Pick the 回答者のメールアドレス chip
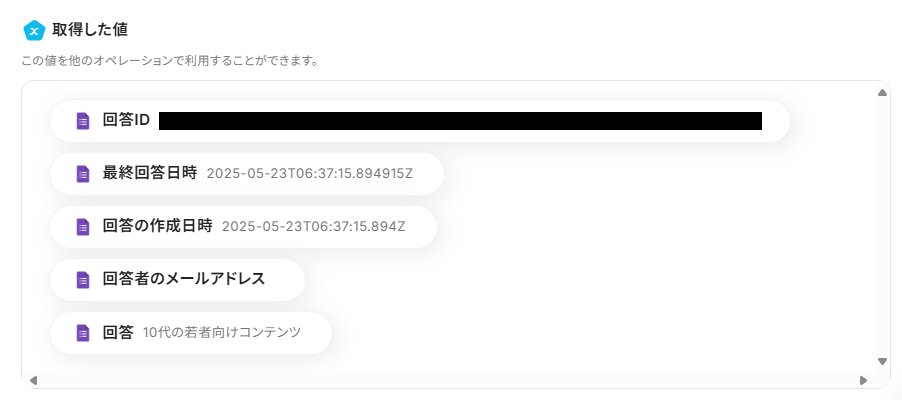 178,279
